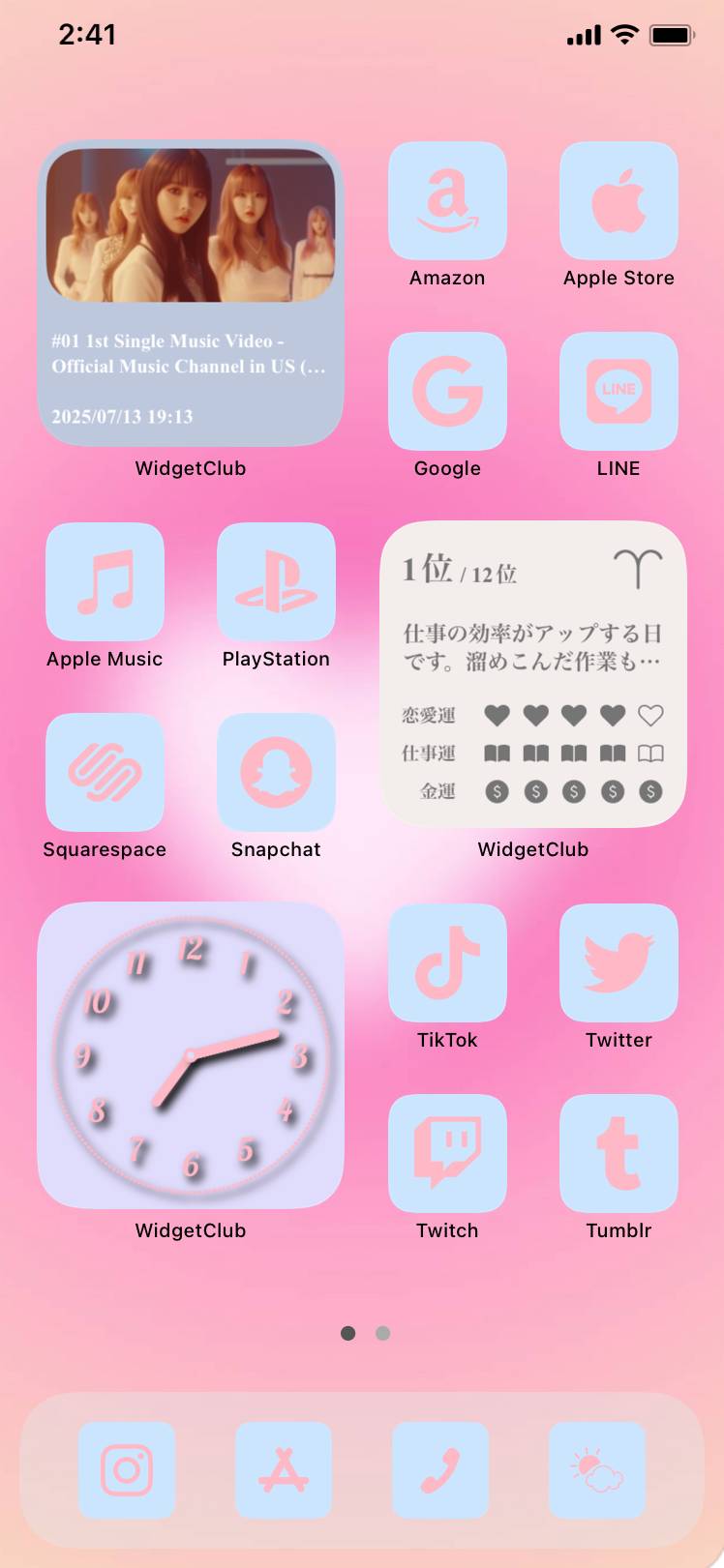Launch the Twitch app
Viewport: 724px width, 1568px height.
(x=447, y=1154)
